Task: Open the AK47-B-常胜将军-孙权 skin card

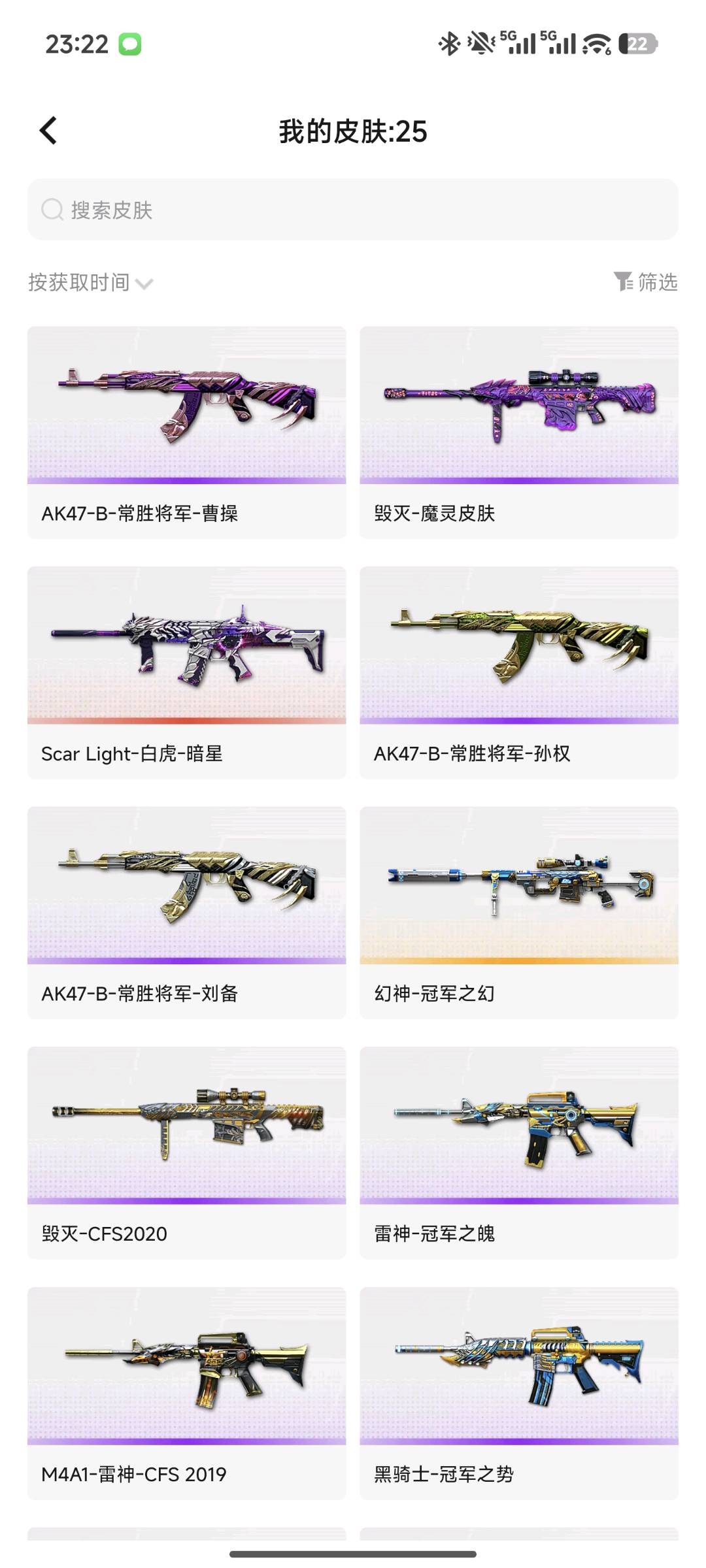Action: [519, 673]
